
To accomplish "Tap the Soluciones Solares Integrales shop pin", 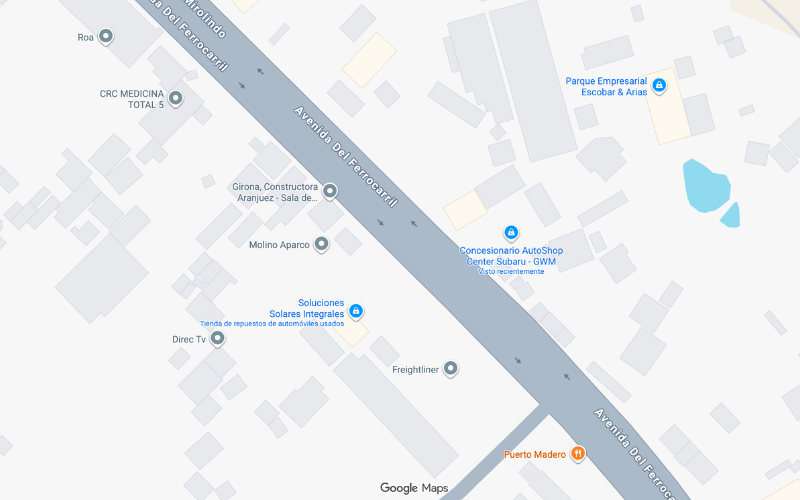I will point(355,312).
